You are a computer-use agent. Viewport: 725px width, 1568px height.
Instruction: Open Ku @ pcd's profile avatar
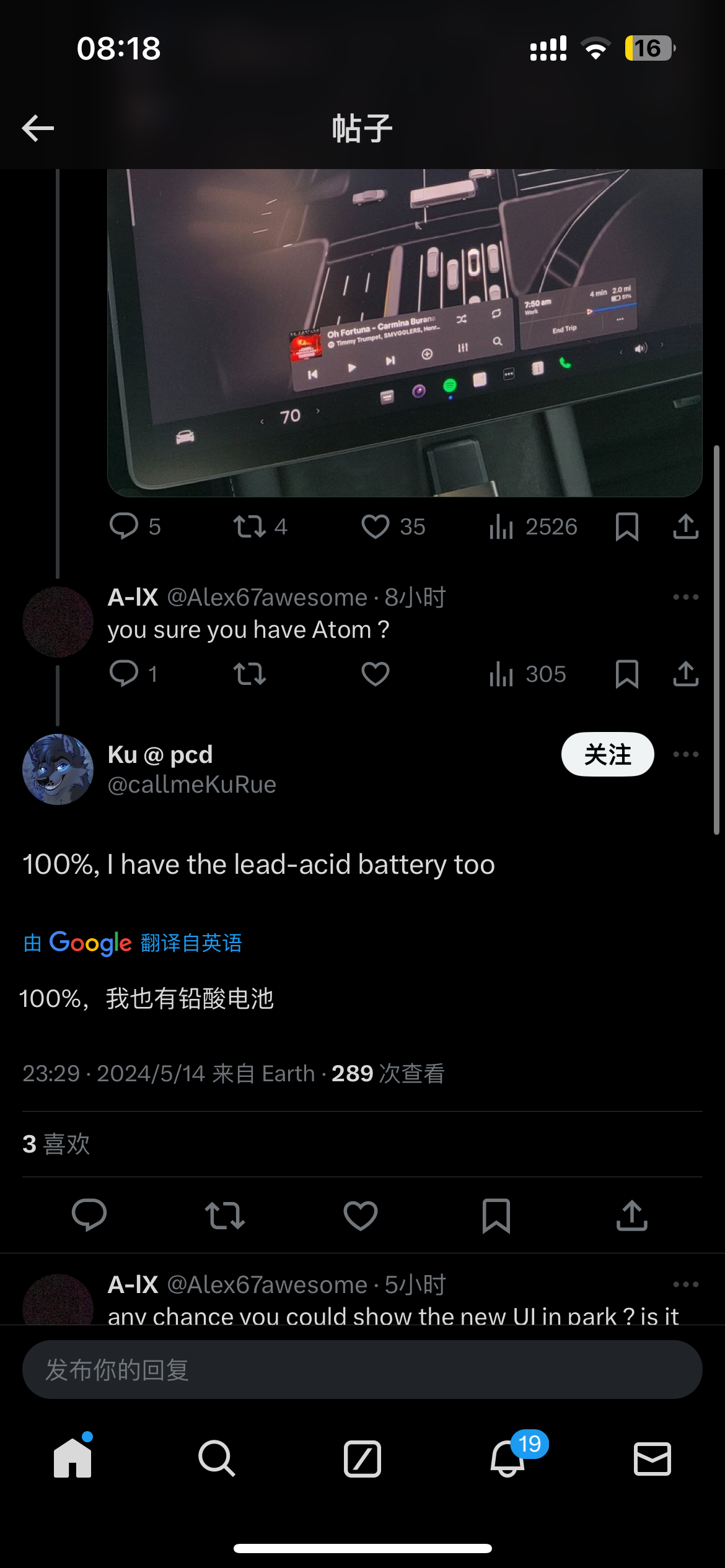coord(58,769)
